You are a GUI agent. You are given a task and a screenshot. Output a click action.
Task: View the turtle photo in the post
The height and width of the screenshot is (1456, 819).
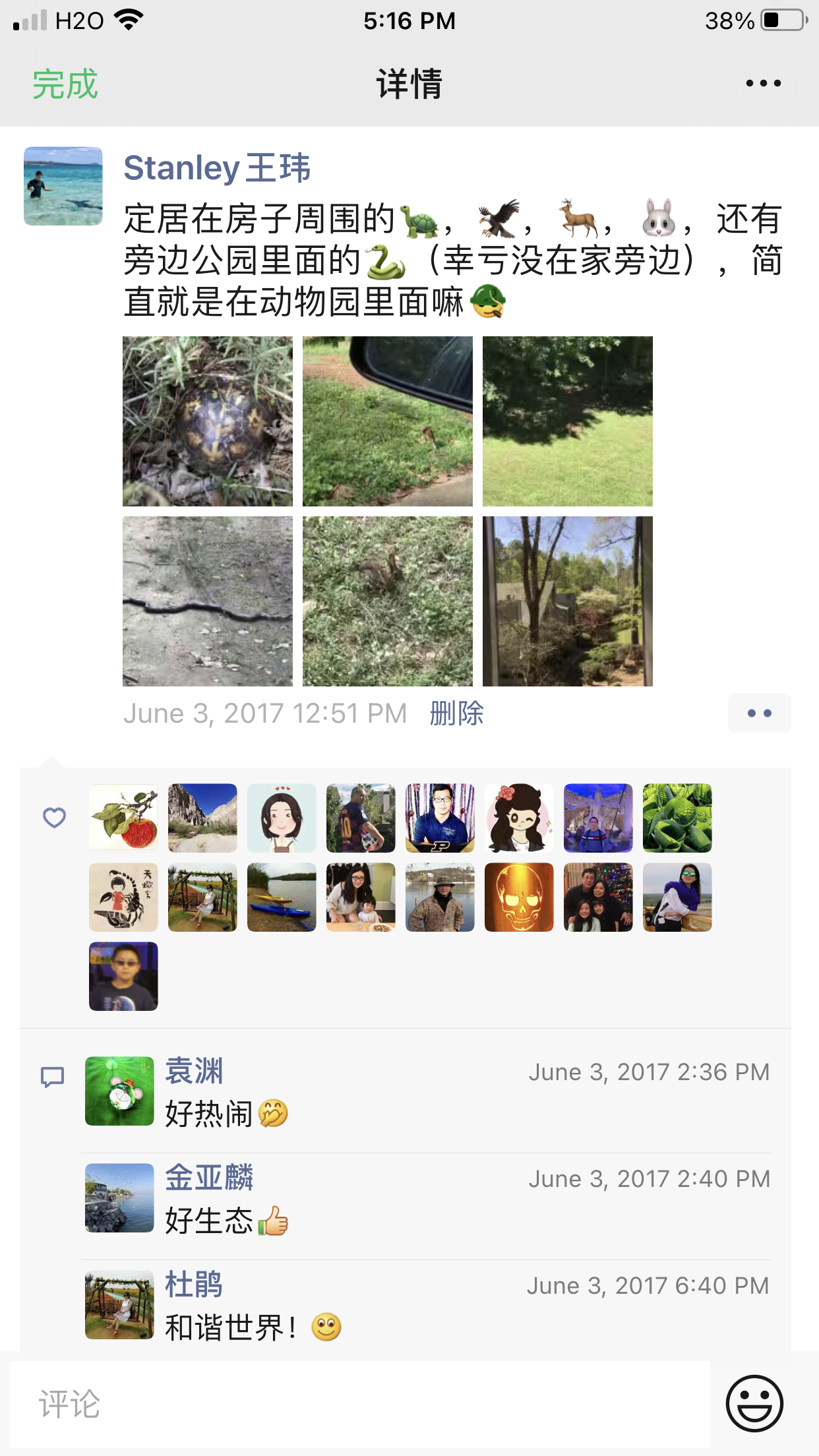pyautogui.click(x=207, y=421)
